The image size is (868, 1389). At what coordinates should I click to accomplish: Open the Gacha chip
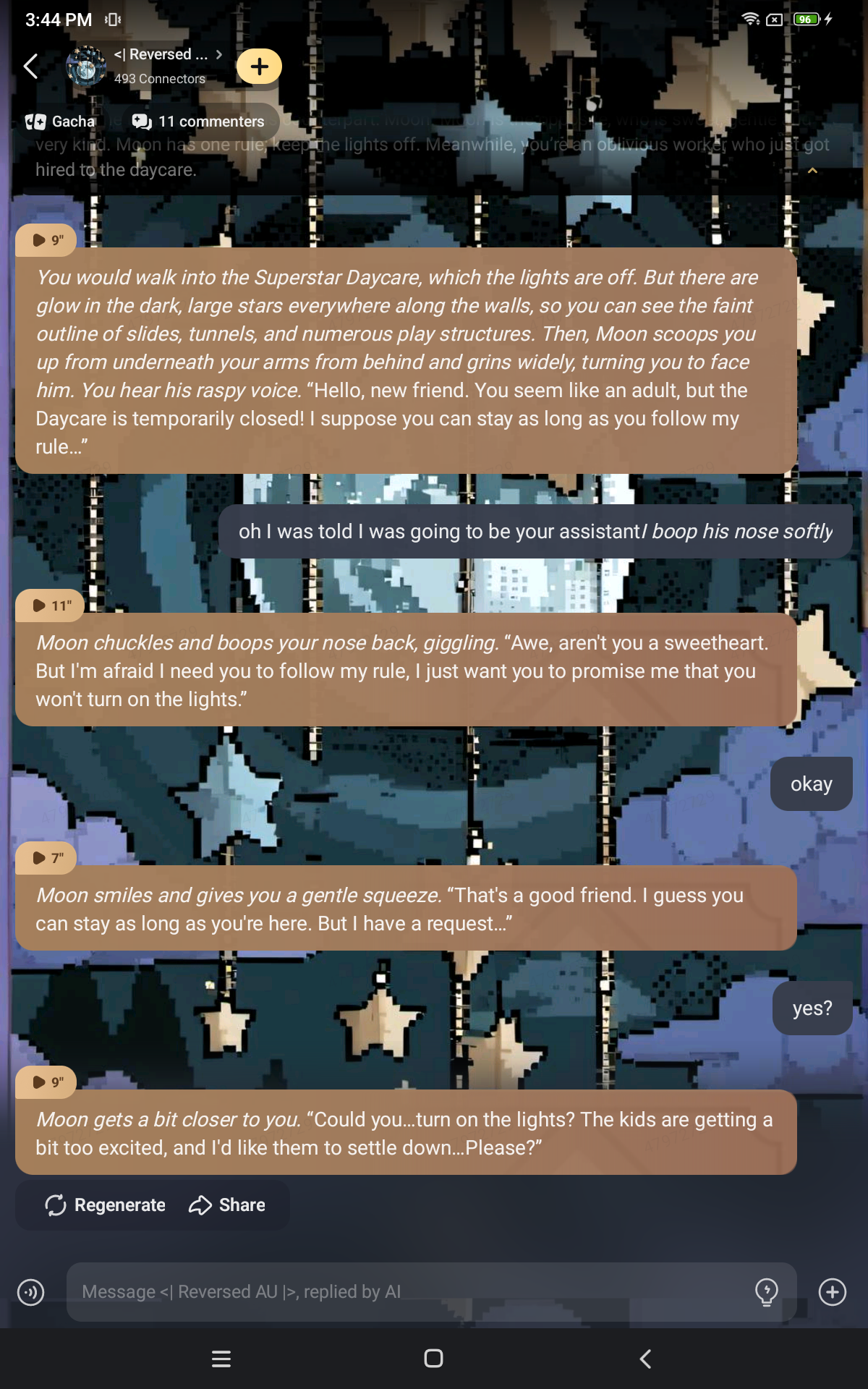point(61,122)
